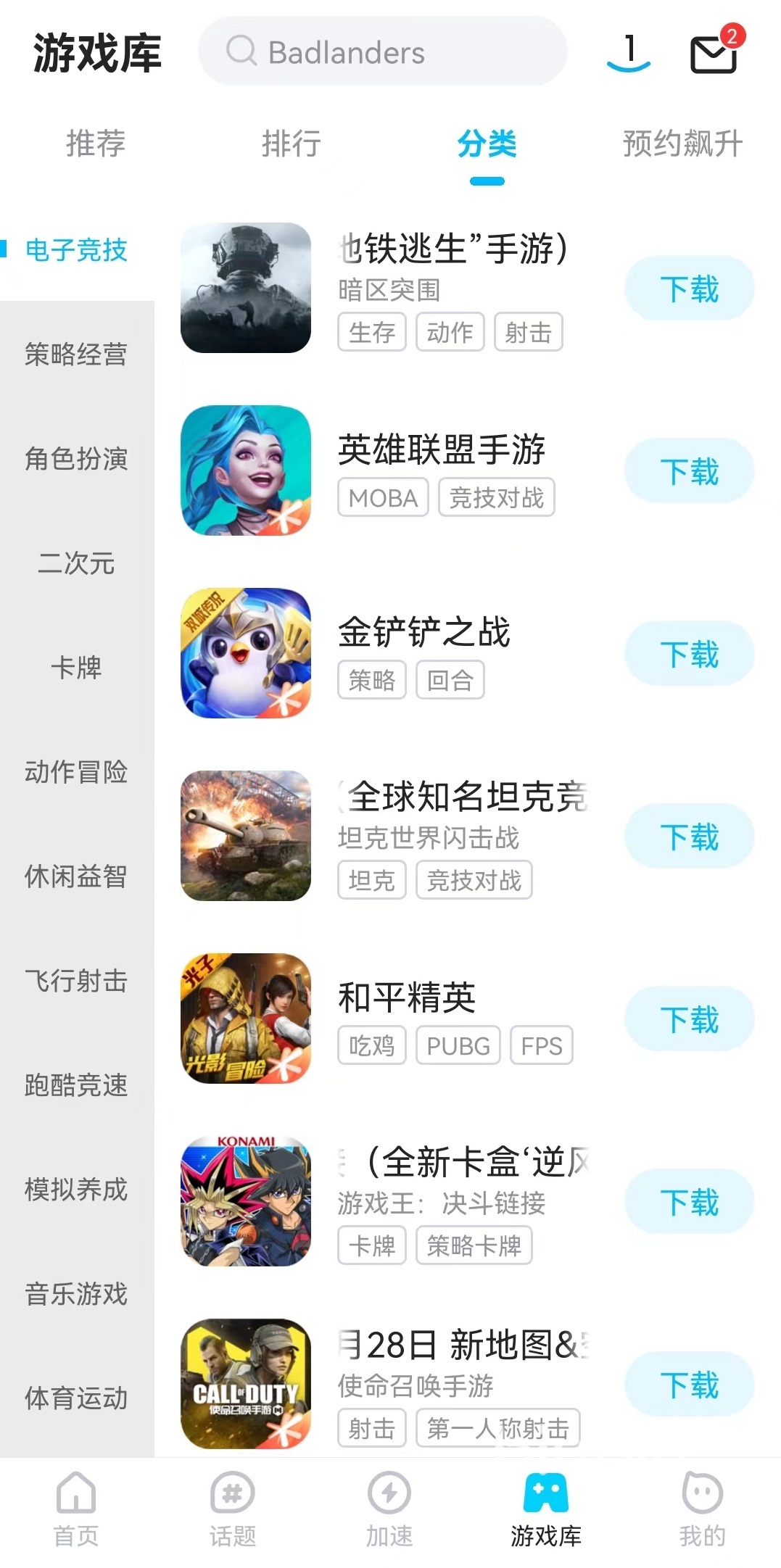Download 暗区突围
This screenshot has height=1568, width=781.
tap(689, 289)
